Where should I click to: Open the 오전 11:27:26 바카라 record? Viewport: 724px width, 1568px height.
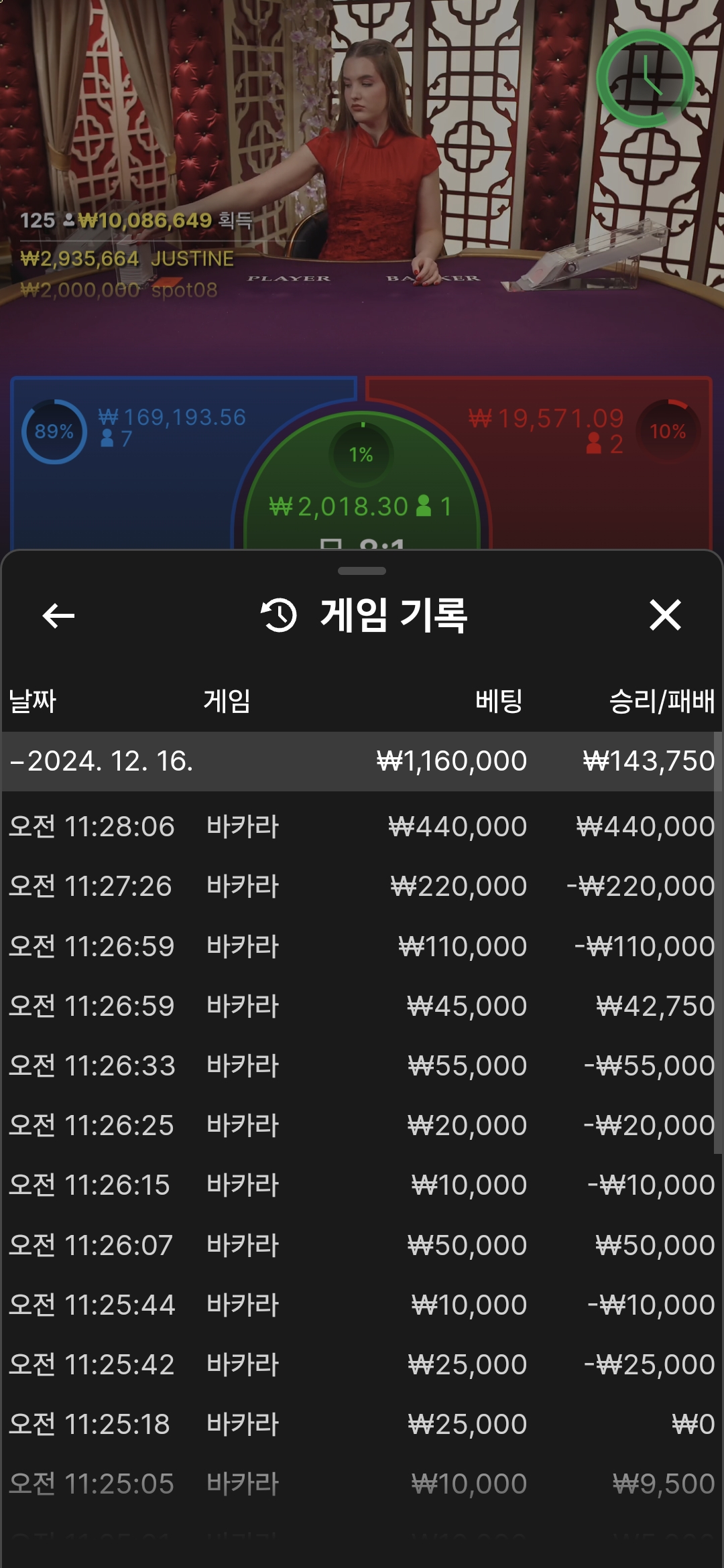(x=361, y=886)
